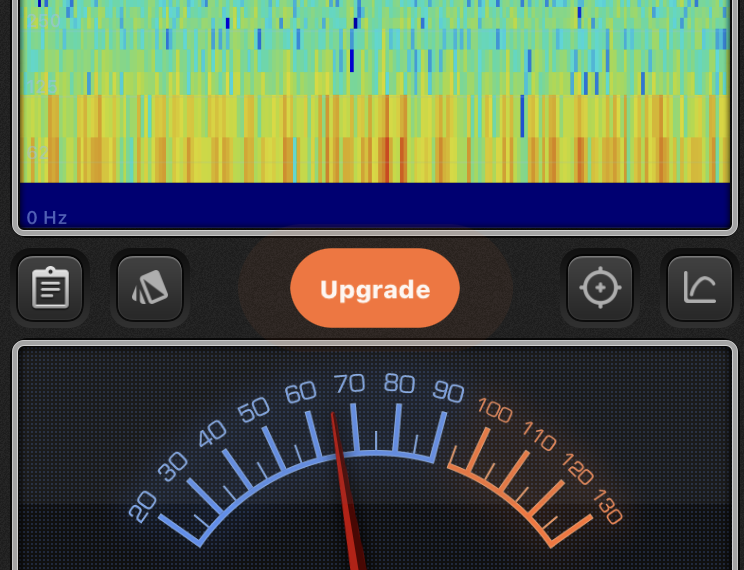Open the clipboard notes icon
This screenshot has width=744, height=570.
50,288
